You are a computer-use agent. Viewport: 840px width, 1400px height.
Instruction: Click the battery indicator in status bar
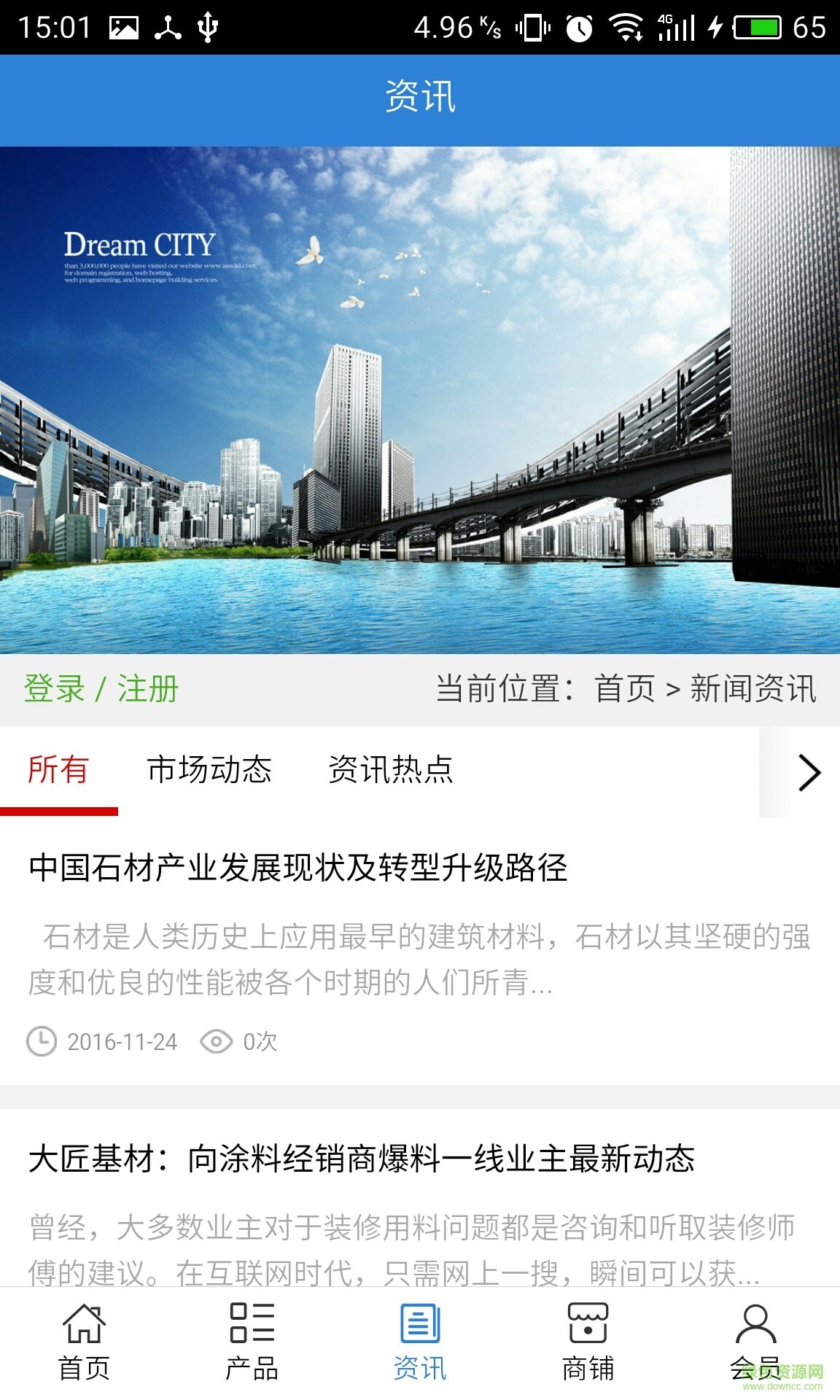[x=756, y=24]
